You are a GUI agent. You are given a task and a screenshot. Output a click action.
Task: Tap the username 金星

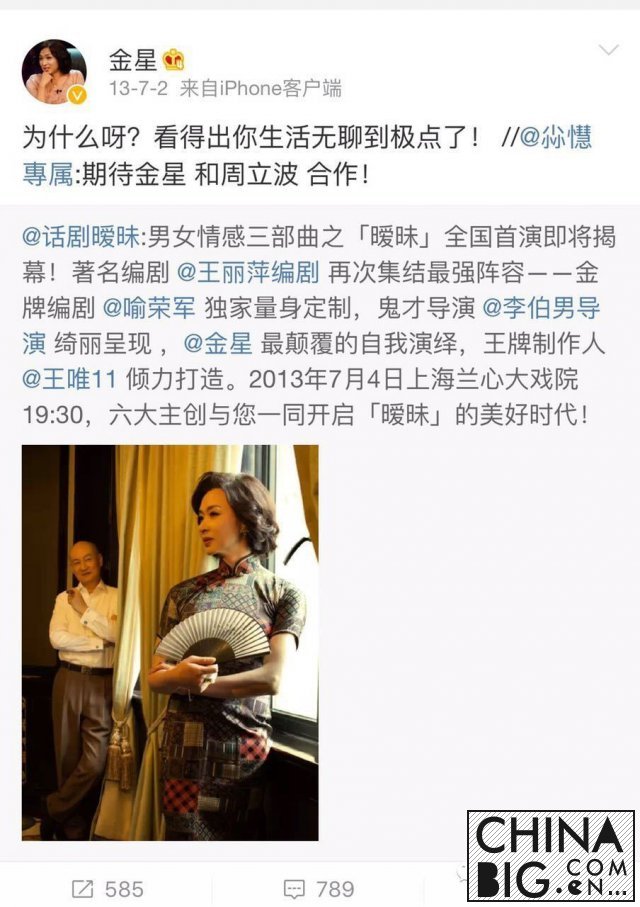pos(132,60)
